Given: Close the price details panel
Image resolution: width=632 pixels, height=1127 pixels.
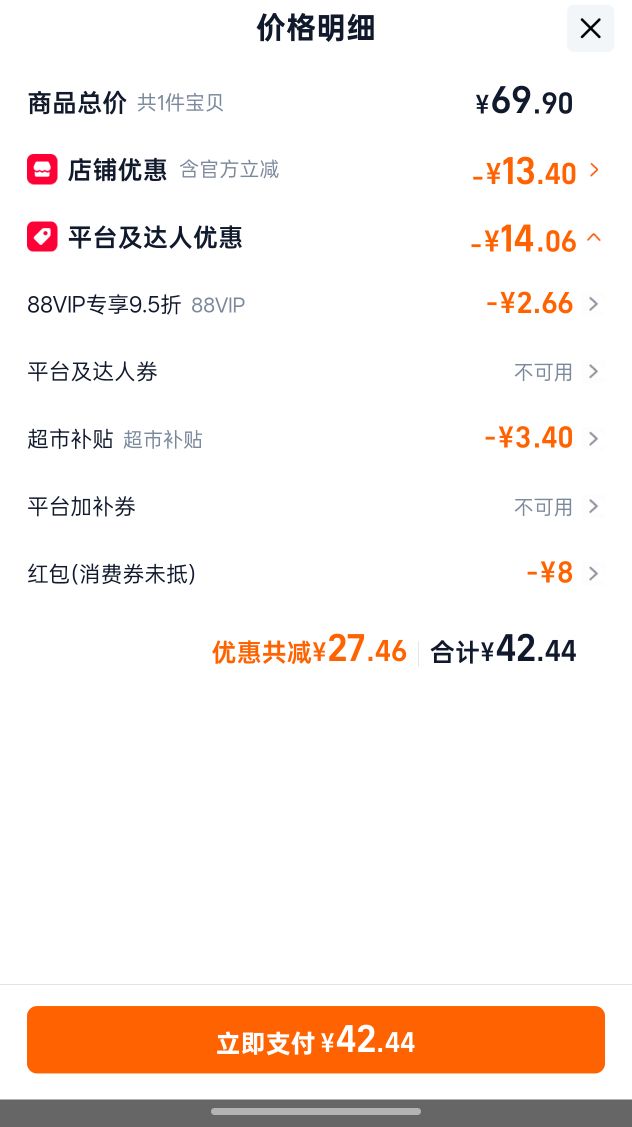Looking at the screenshot, I should click(590, 29).
